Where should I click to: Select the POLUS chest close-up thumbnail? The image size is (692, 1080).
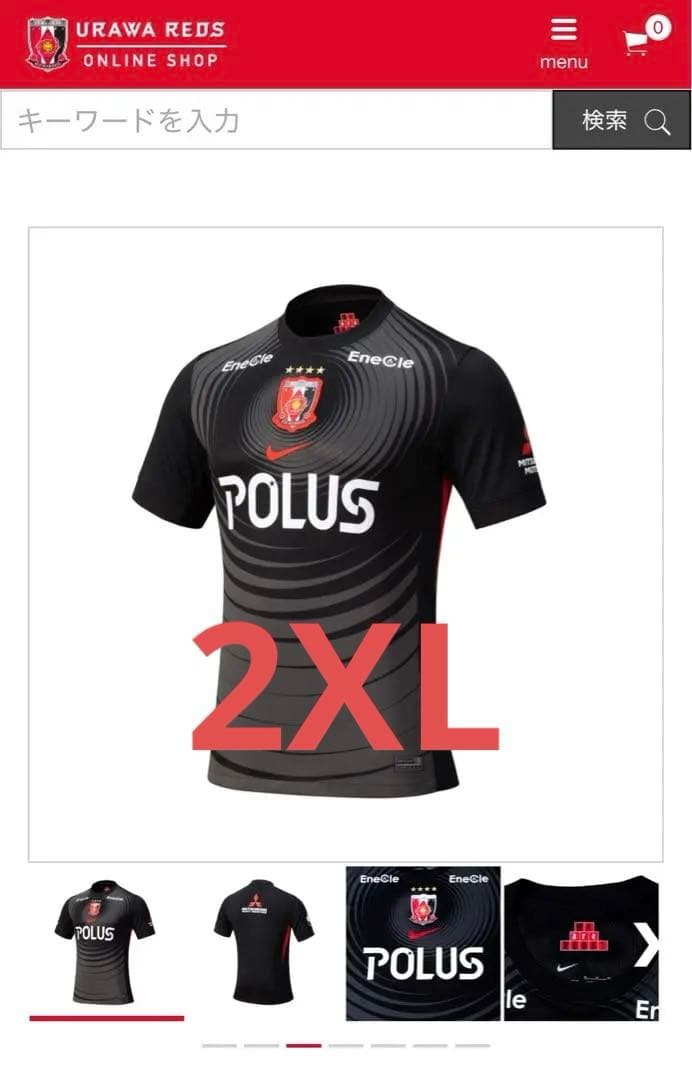click(423, 943)
